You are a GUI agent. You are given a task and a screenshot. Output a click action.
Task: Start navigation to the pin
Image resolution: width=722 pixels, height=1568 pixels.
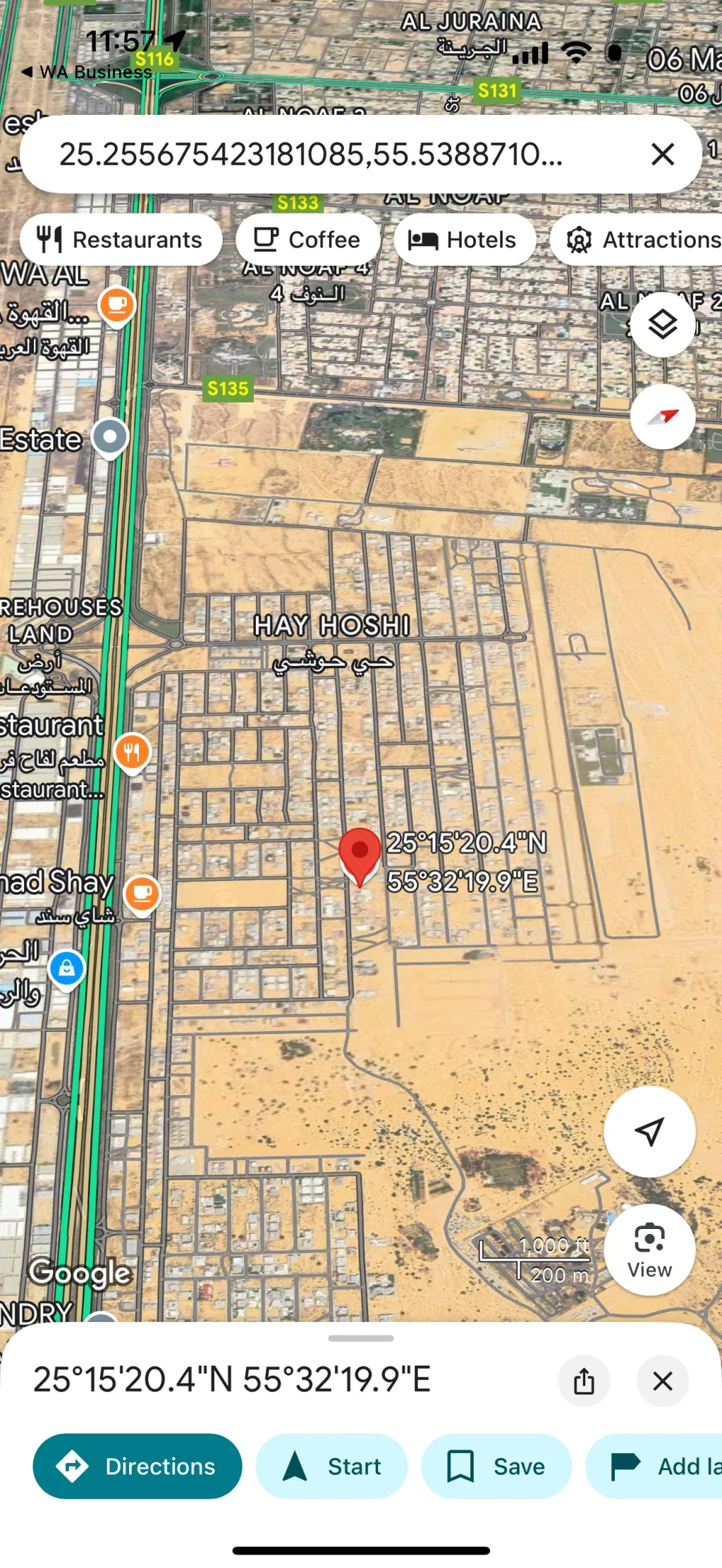tap(331, 1467)
